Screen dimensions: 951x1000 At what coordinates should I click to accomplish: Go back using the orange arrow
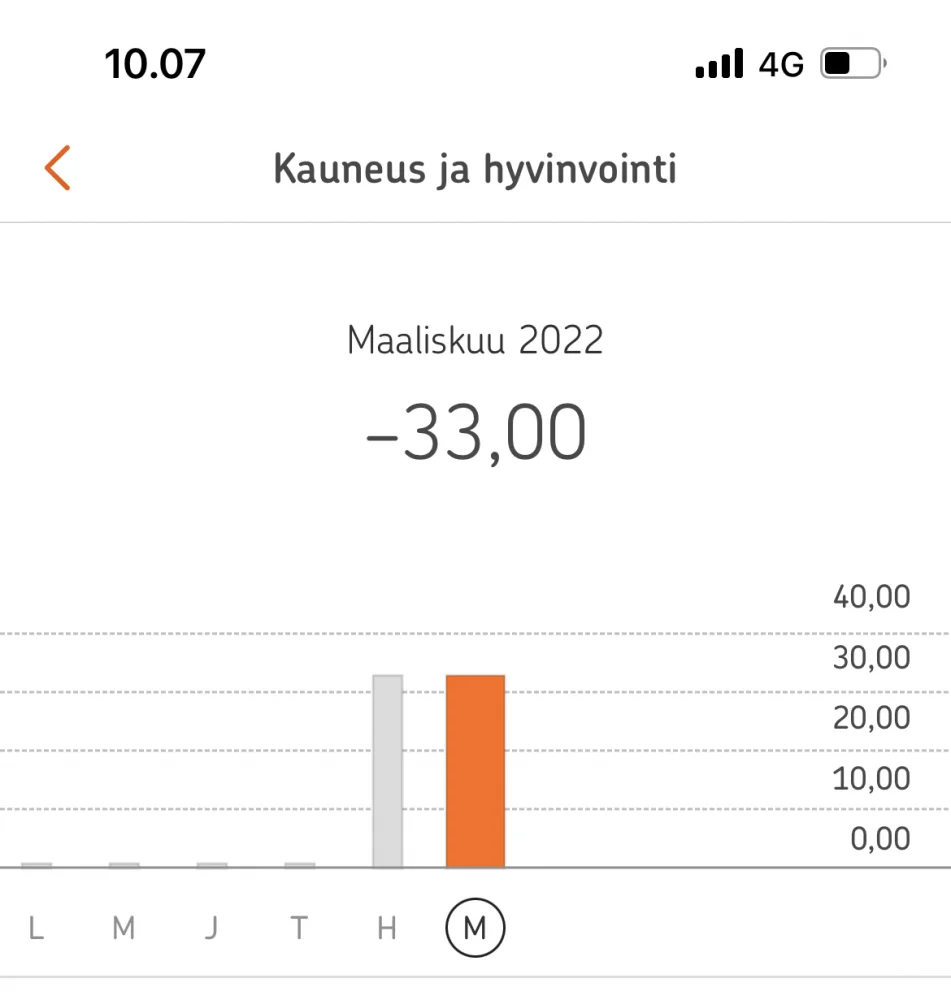tap(58, 168)
